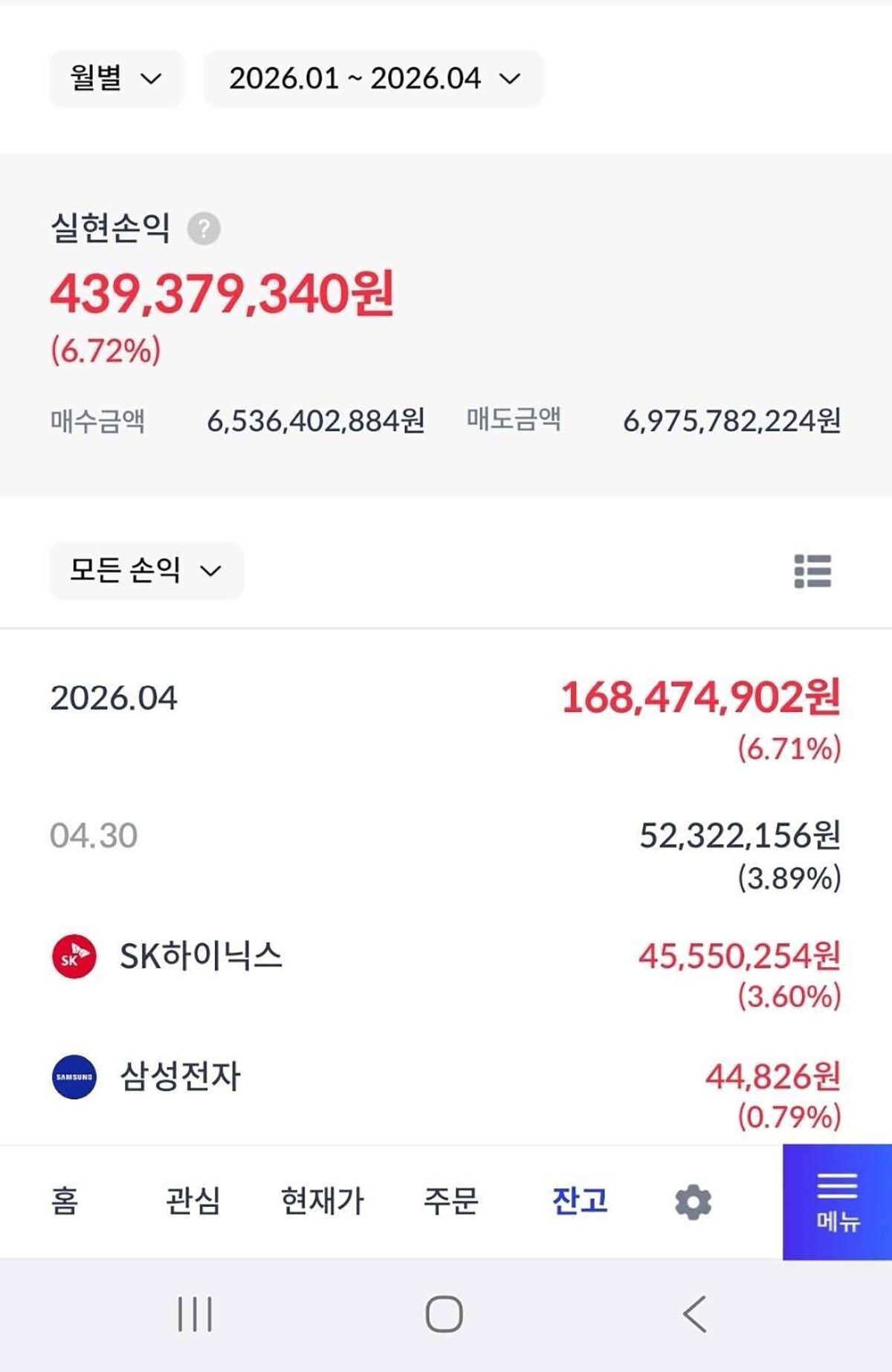Switch to the 주문 tab
The height and width of the screenshot is (1372, 892).
450,1201
